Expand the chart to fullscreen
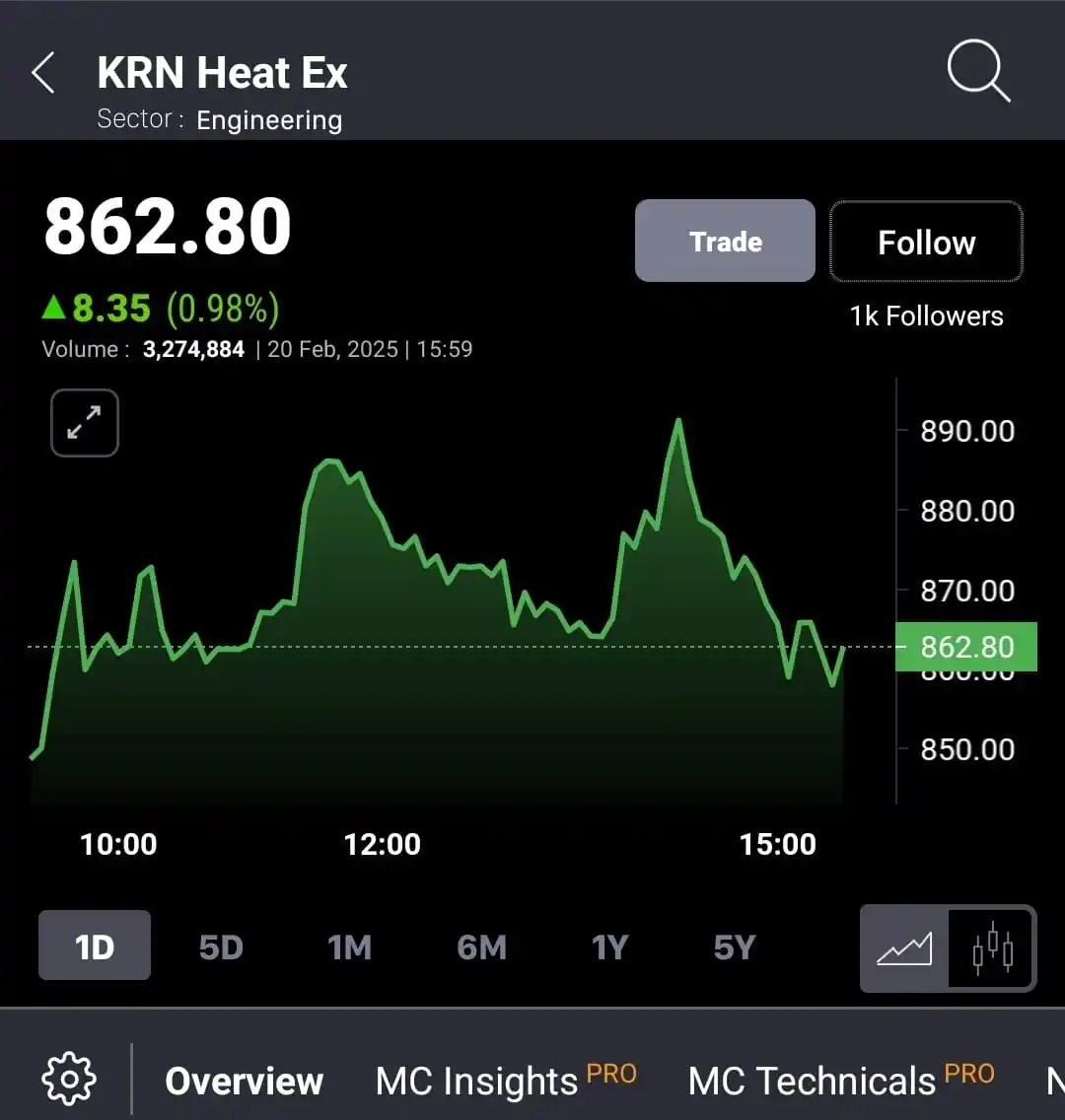 (85, 423)
